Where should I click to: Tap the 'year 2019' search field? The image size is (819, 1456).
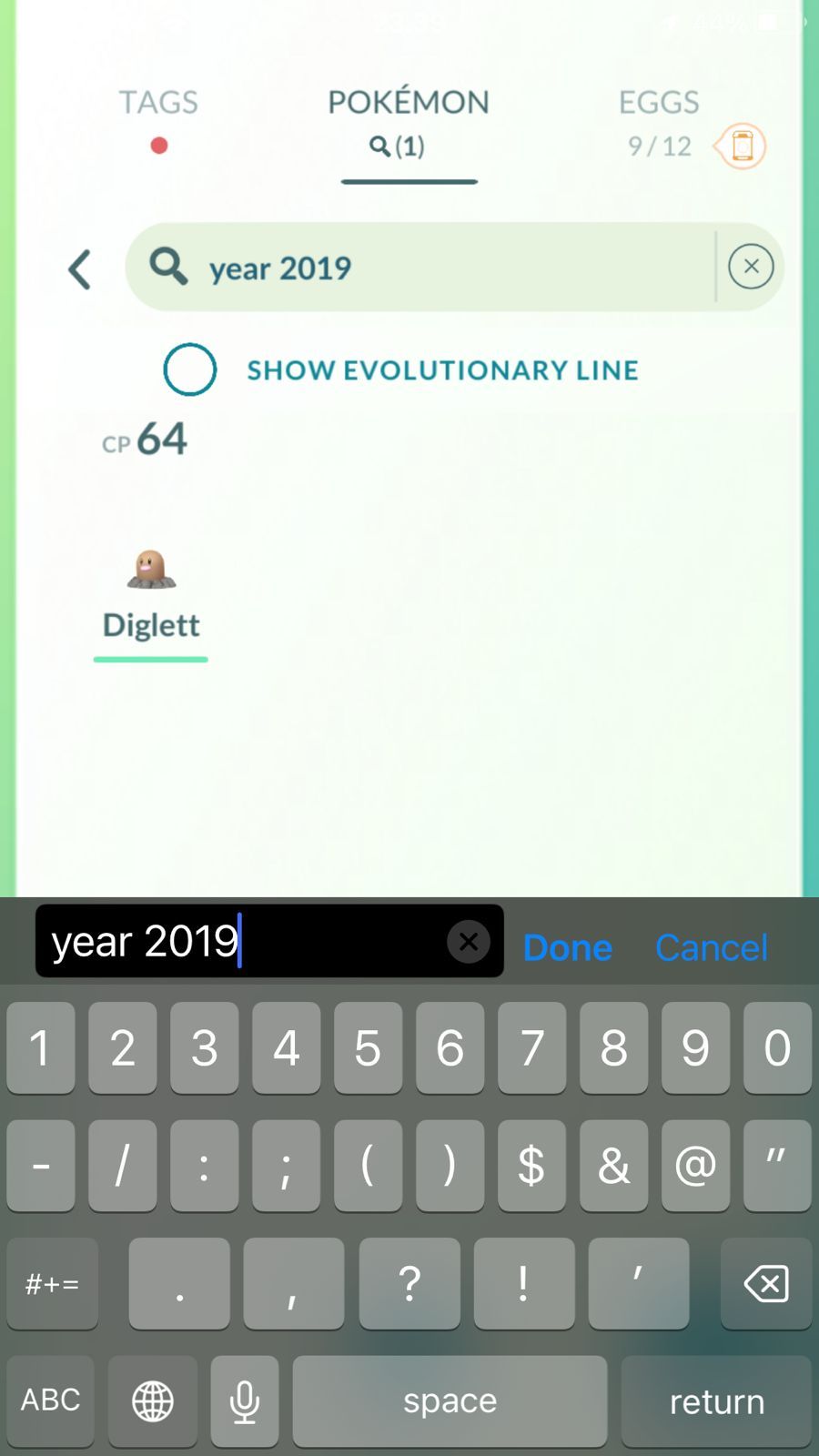click(419, 268)
